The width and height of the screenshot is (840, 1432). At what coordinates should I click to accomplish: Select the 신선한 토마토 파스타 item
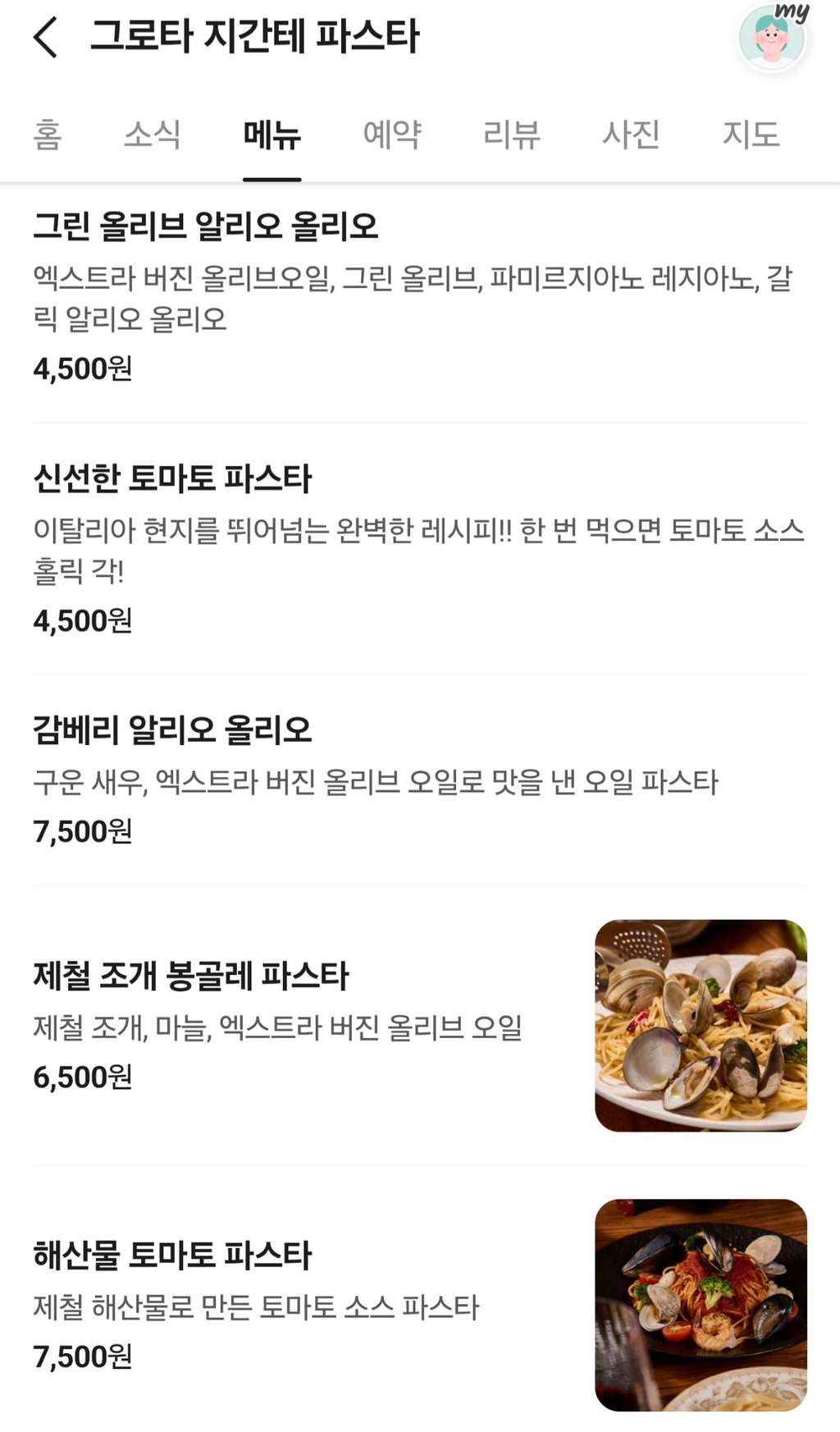(x=172, y=478)
